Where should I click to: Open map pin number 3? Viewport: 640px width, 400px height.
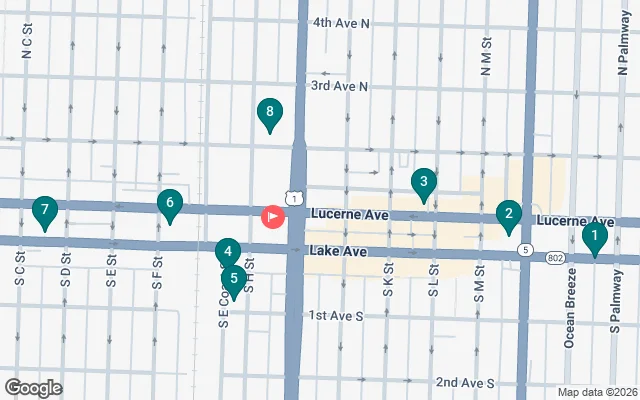pyautogui.click(x=424, y=182)
